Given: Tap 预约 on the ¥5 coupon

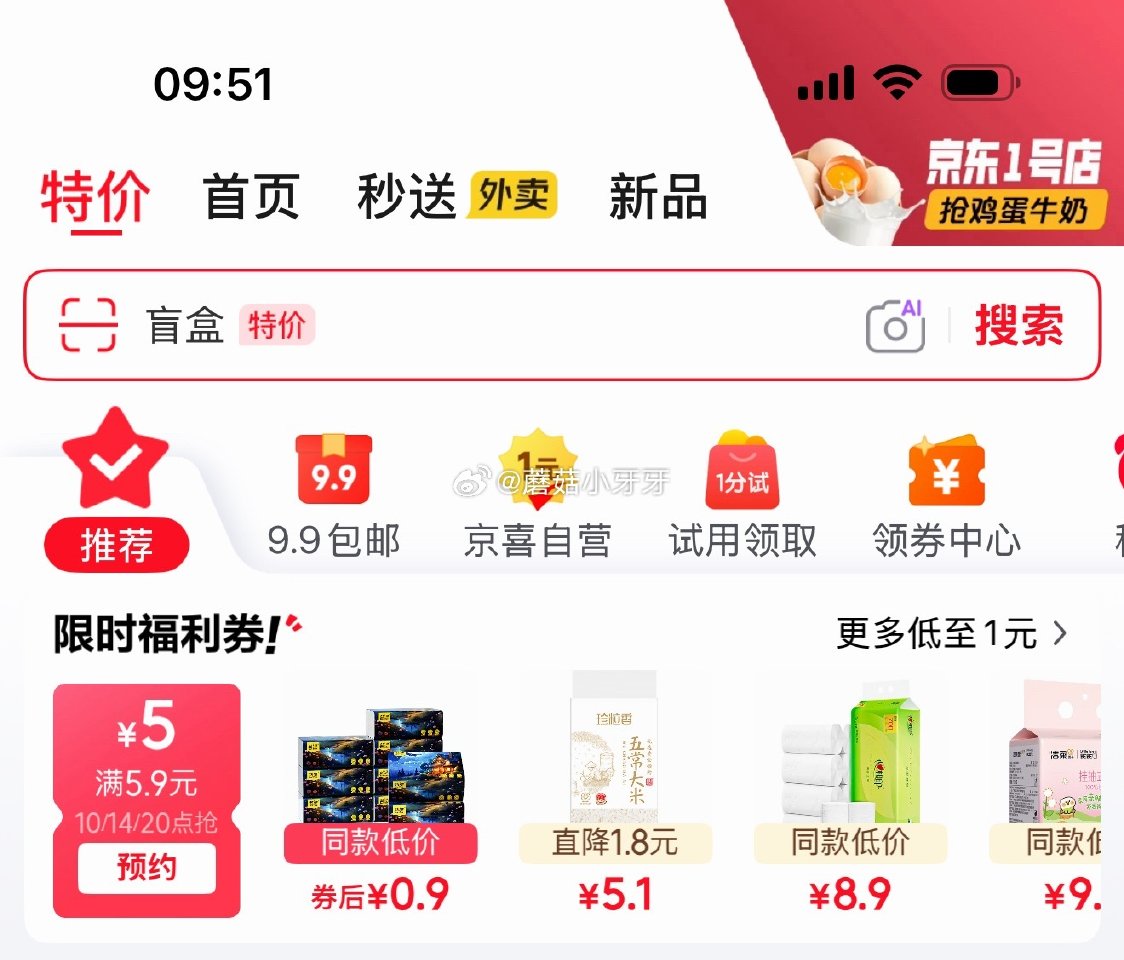Looking at the screenshot, I should point(146,867).
